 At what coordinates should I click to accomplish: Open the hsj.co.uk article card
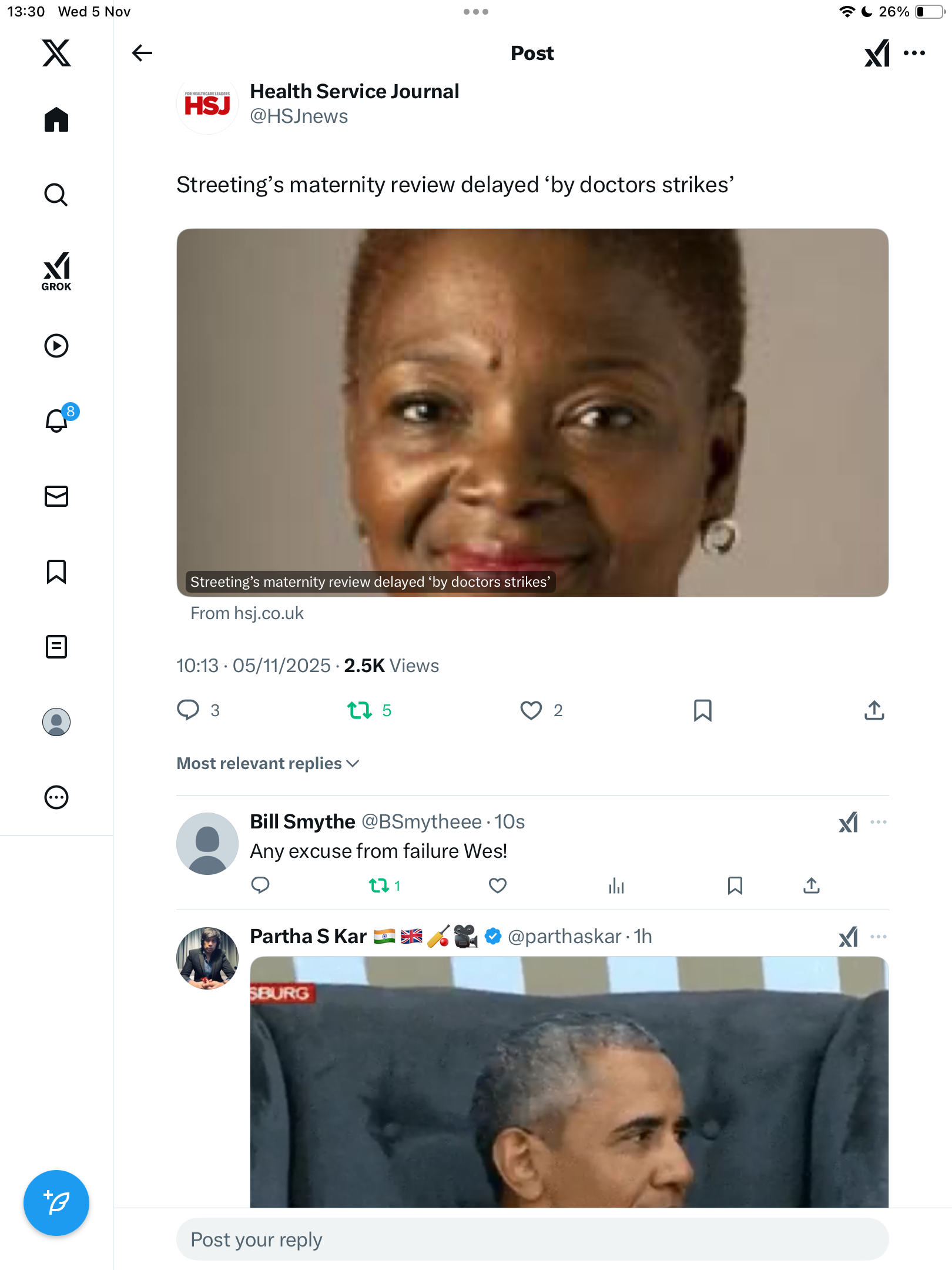click(532, 413)
